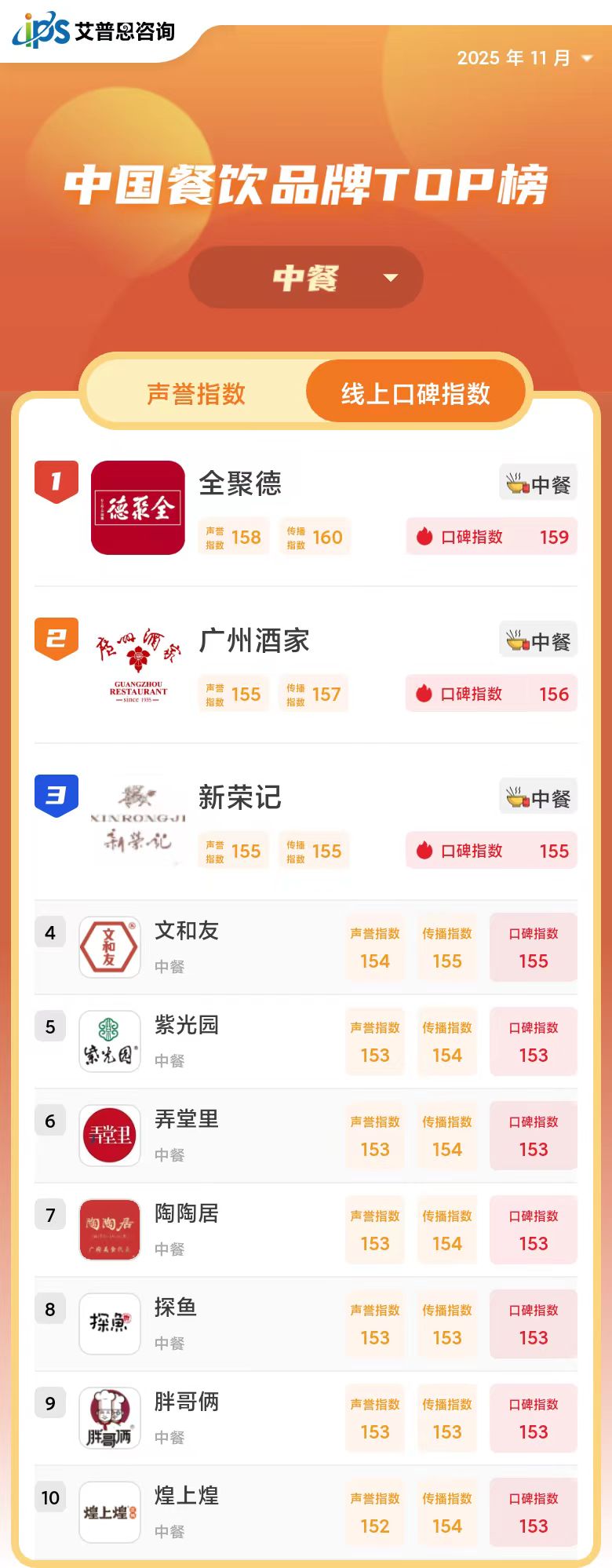
Task: Select the 线上口碑指数 tab
Action: [x=415, y=393]
